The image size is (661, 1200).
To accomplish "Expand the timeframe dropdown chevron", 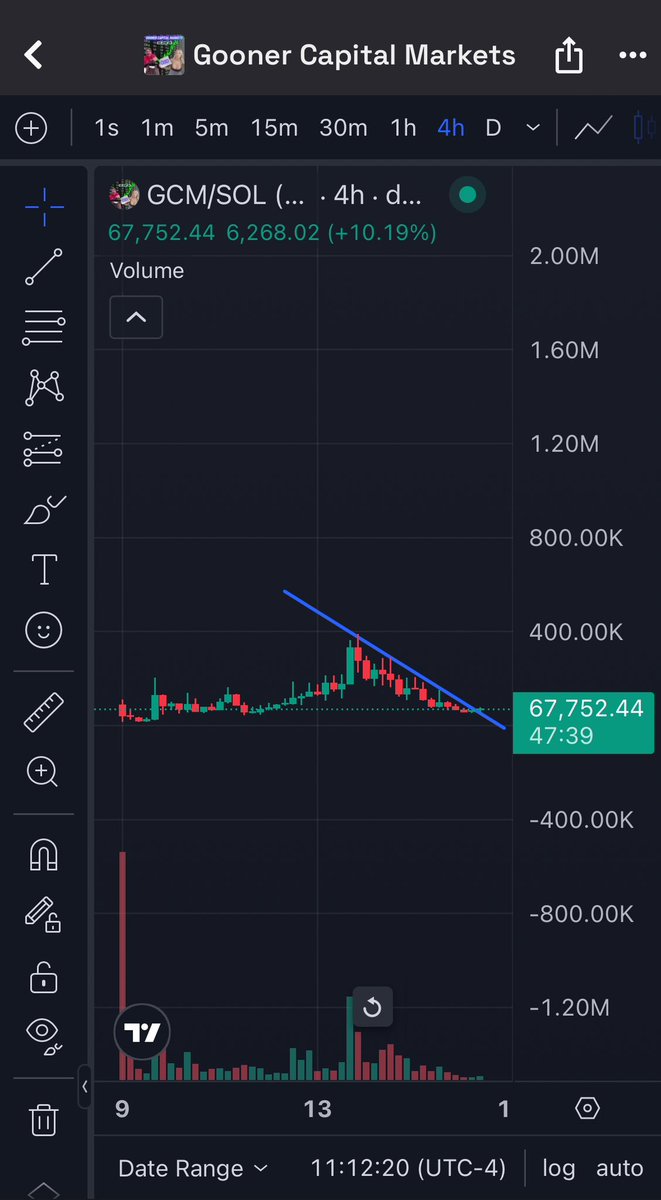I will (x=533, y=128).
